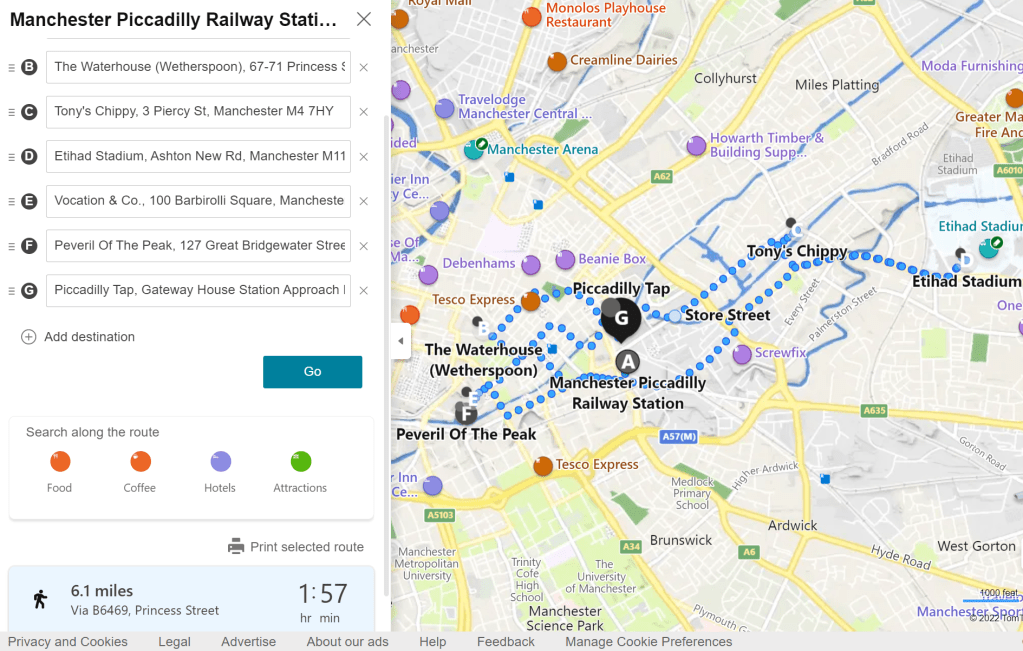This screenshot has width=1023, height=651.
Task: Select the Screwfix pin on map
Action: (742, 354)
